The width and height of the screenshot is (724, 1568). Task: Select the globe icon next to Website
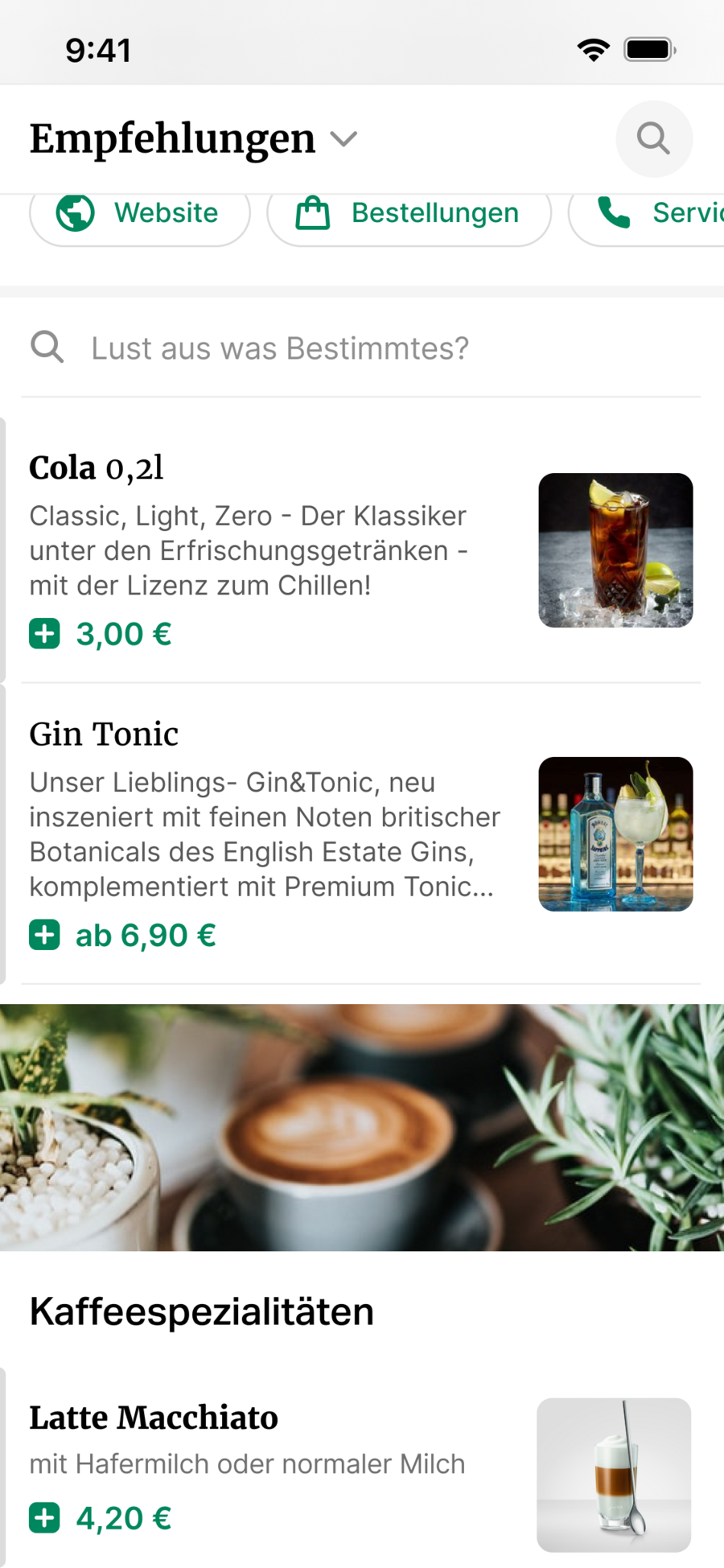75,213
